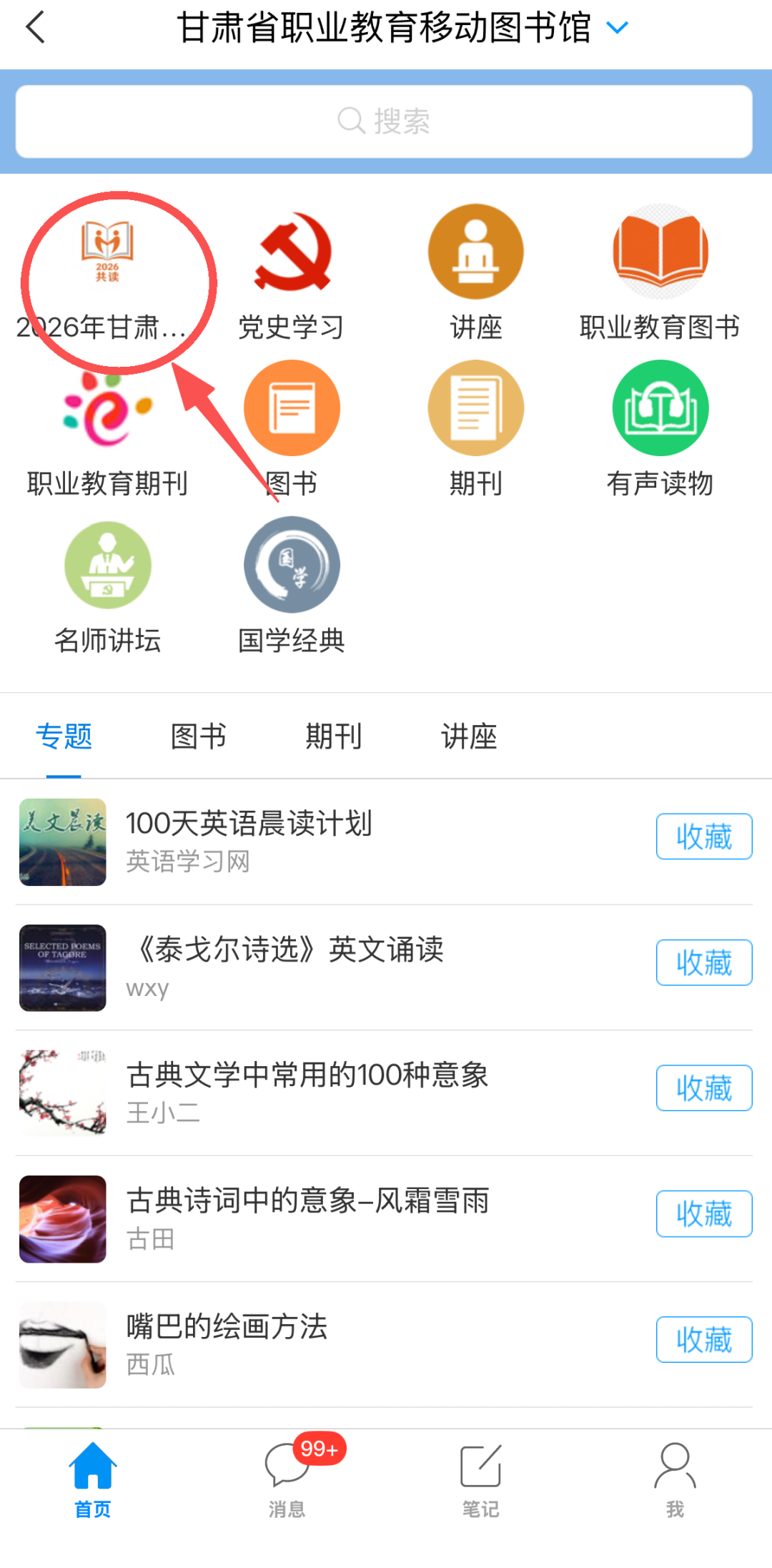Open the 讲座 lecture icon

pos(476,252)
